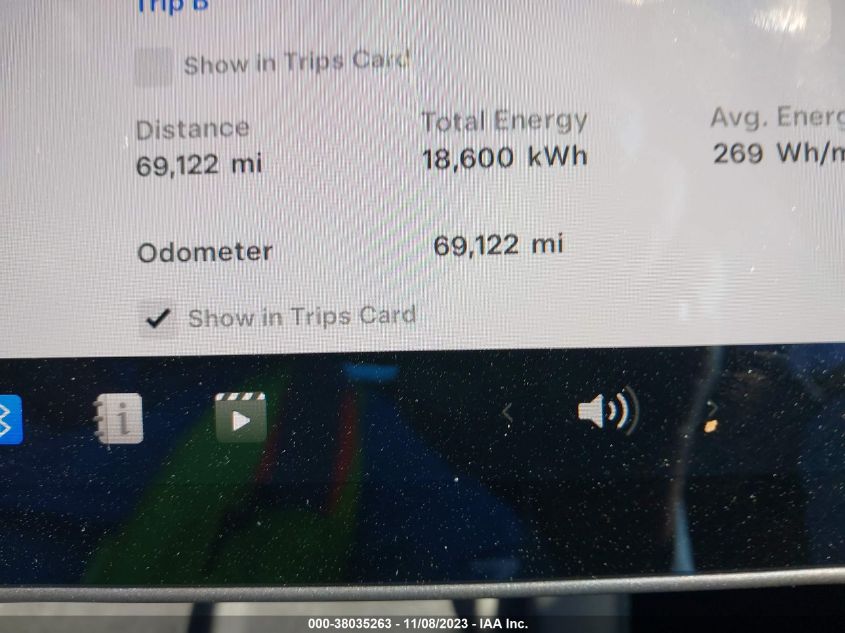Viewport: 845px width, 633px height.
Task: Enable Show in Trips Card for Trip B
Action: pos(154,67)
